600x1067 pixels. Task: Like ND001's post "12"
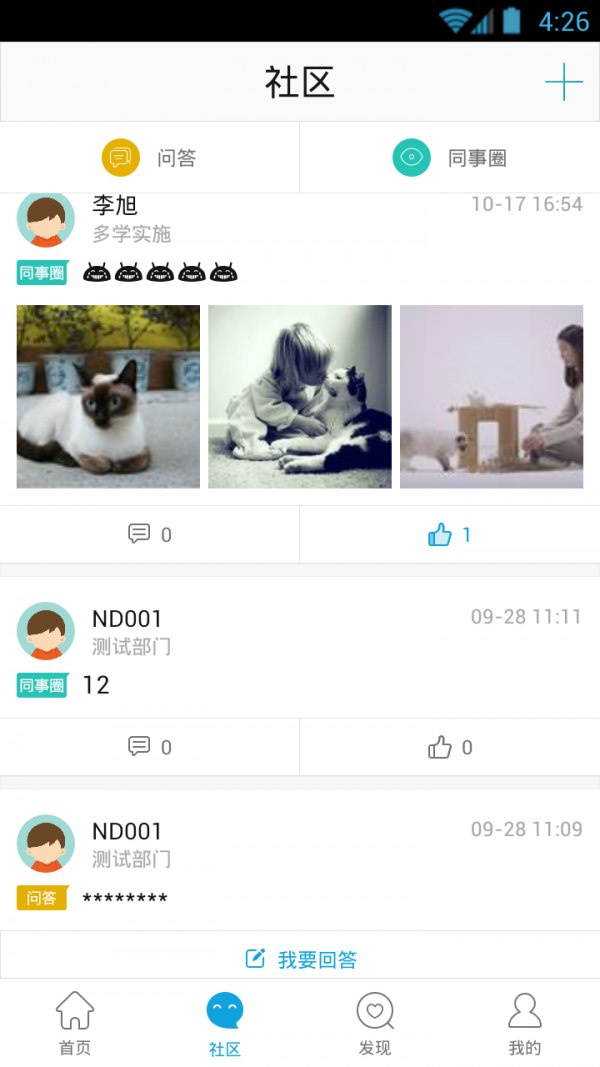coord(449,747)
